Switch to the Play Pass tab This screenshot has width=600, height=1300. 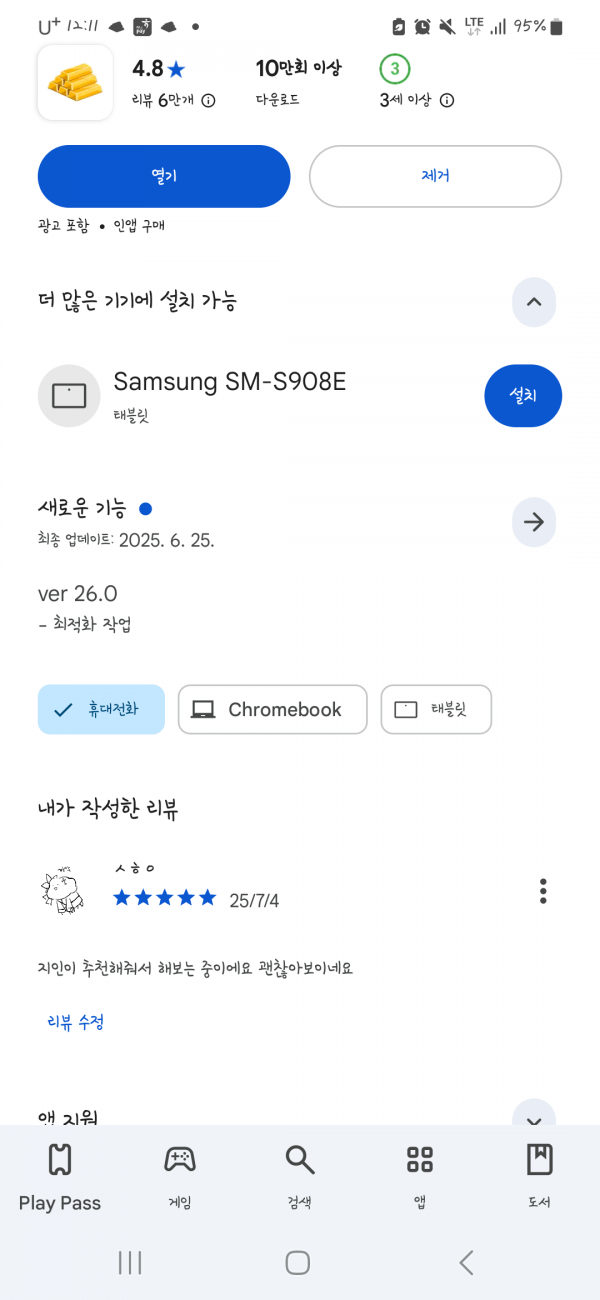click(60, 1177)
